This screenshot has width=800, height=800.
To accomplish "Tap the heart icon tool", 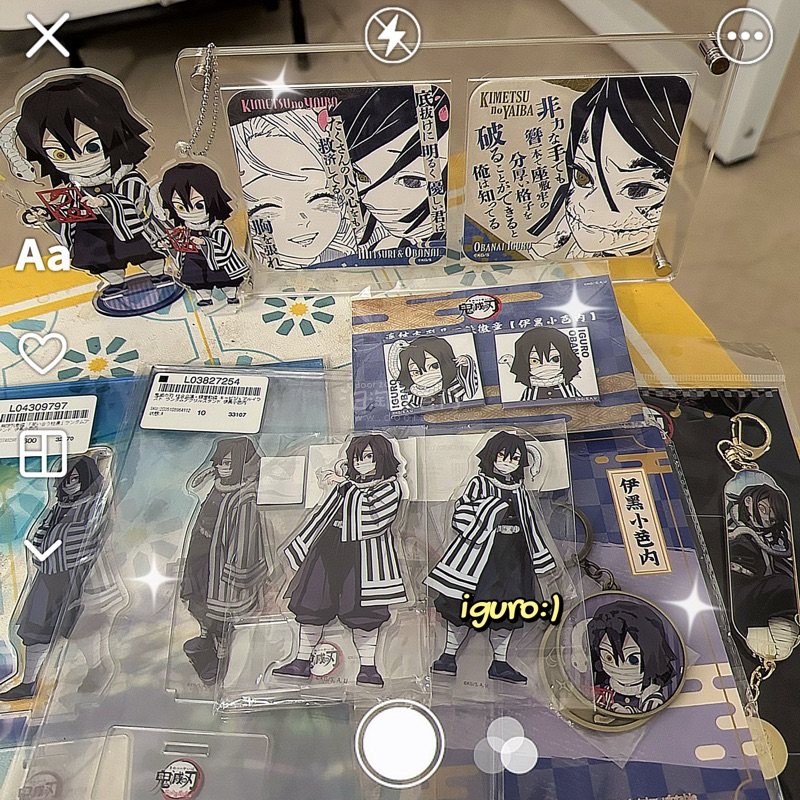I will (x=43, y=352).
